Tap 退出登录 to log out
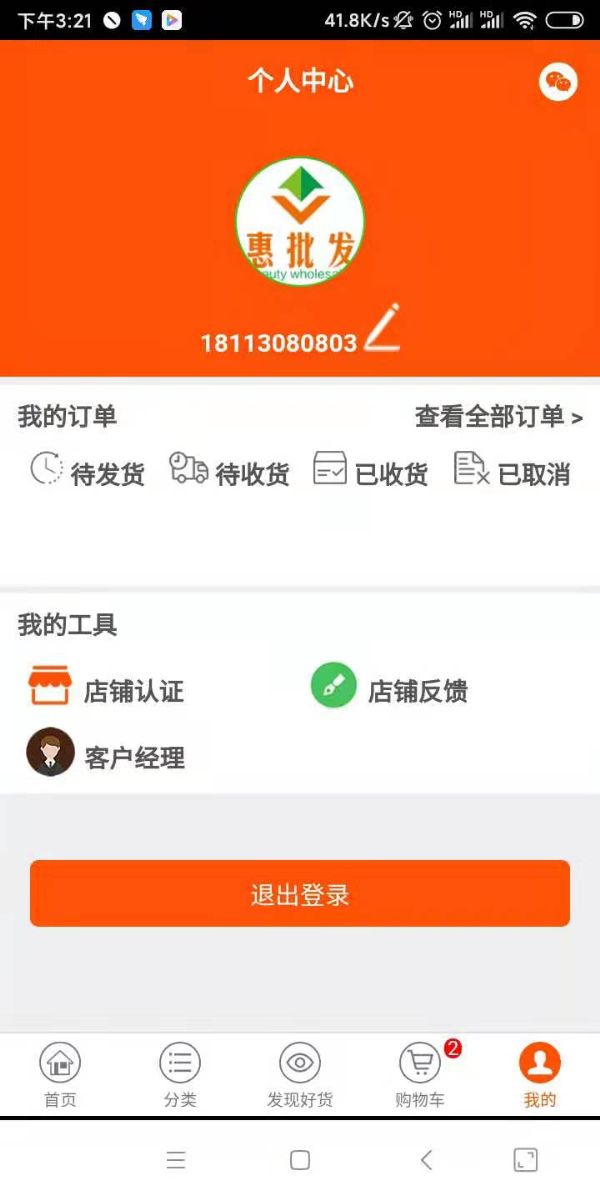 (300, 894)
